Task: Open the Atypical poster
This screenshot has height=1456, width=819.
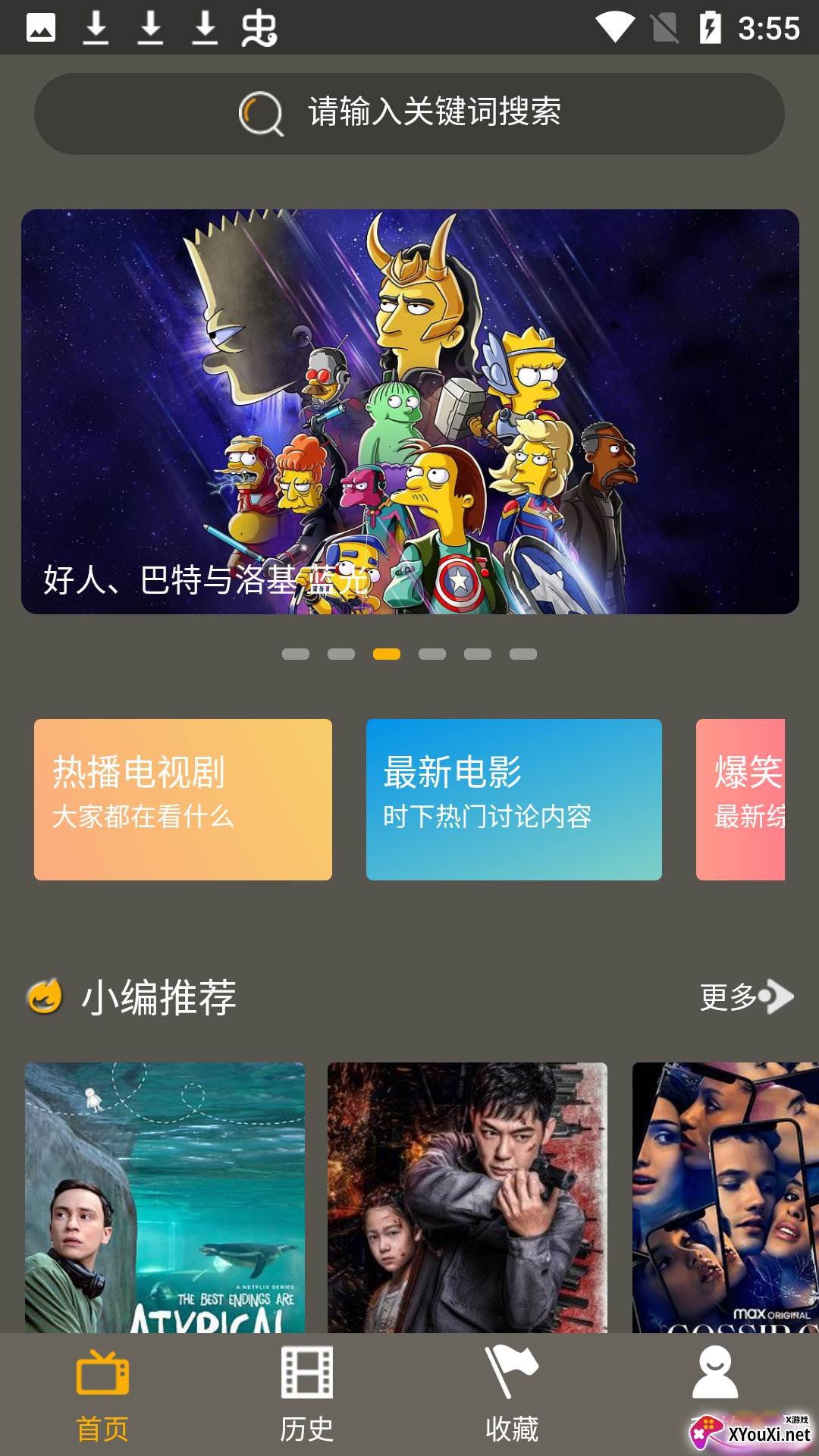Action: point(165,1197)
